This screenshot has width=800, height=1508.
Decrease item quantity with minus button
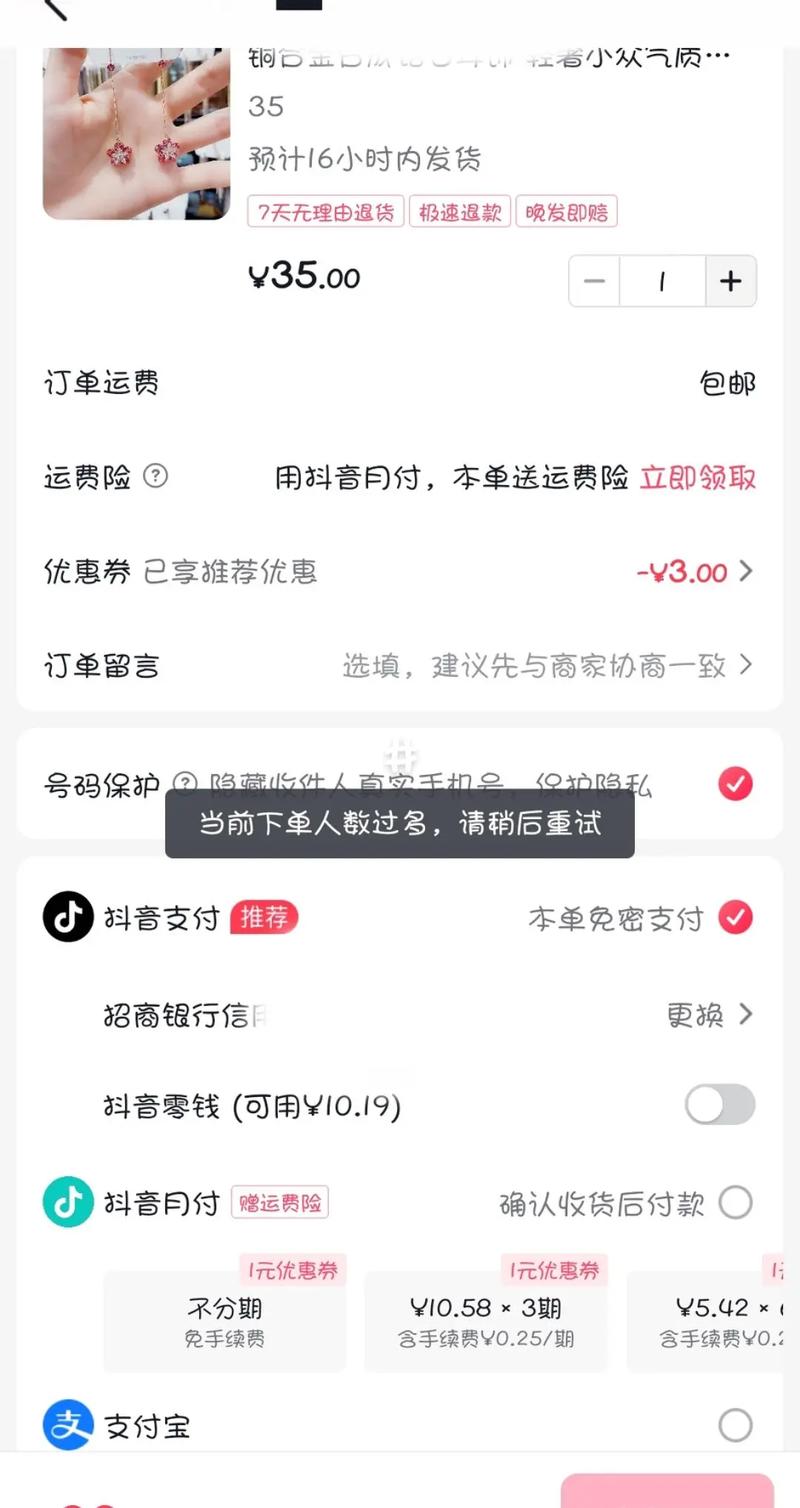click(594, 281)
